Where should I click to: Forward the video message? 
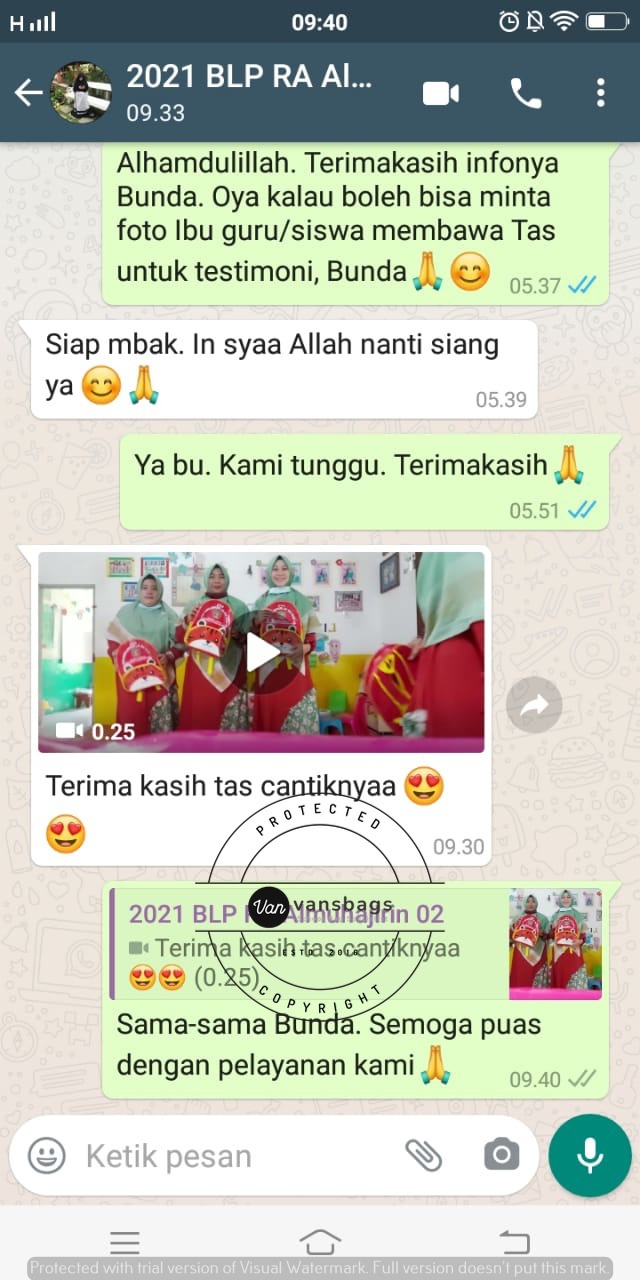pos(534,706)
